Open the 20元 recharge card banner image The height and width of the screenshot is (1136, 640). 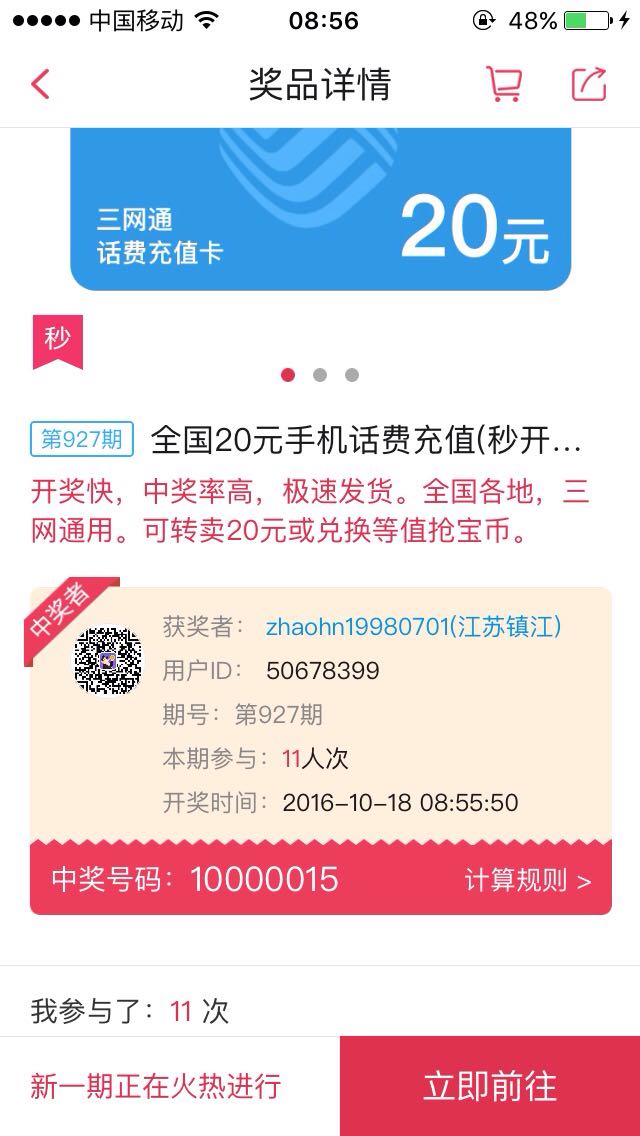coord(320,209)
